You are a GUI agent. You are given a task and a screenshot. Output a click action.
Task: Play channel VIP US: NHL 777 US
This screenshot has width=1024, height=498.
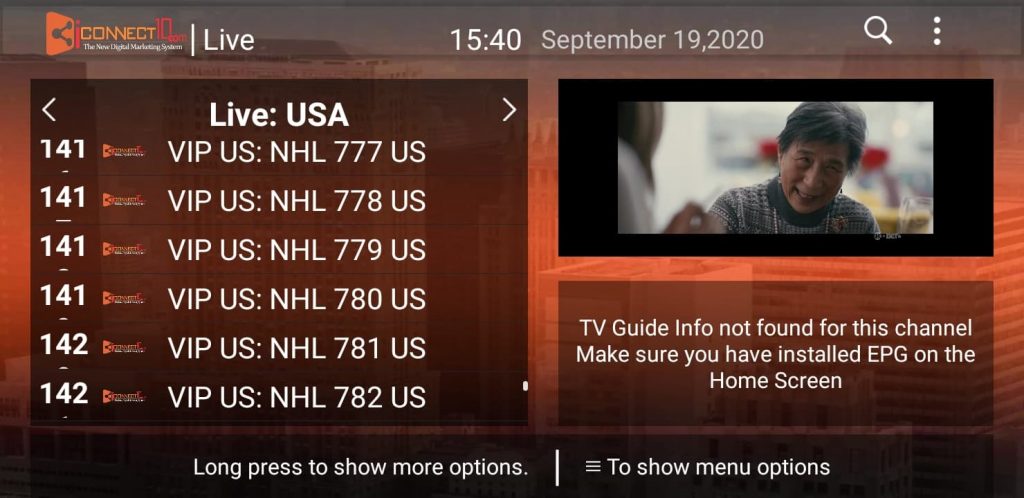point(296,152)
